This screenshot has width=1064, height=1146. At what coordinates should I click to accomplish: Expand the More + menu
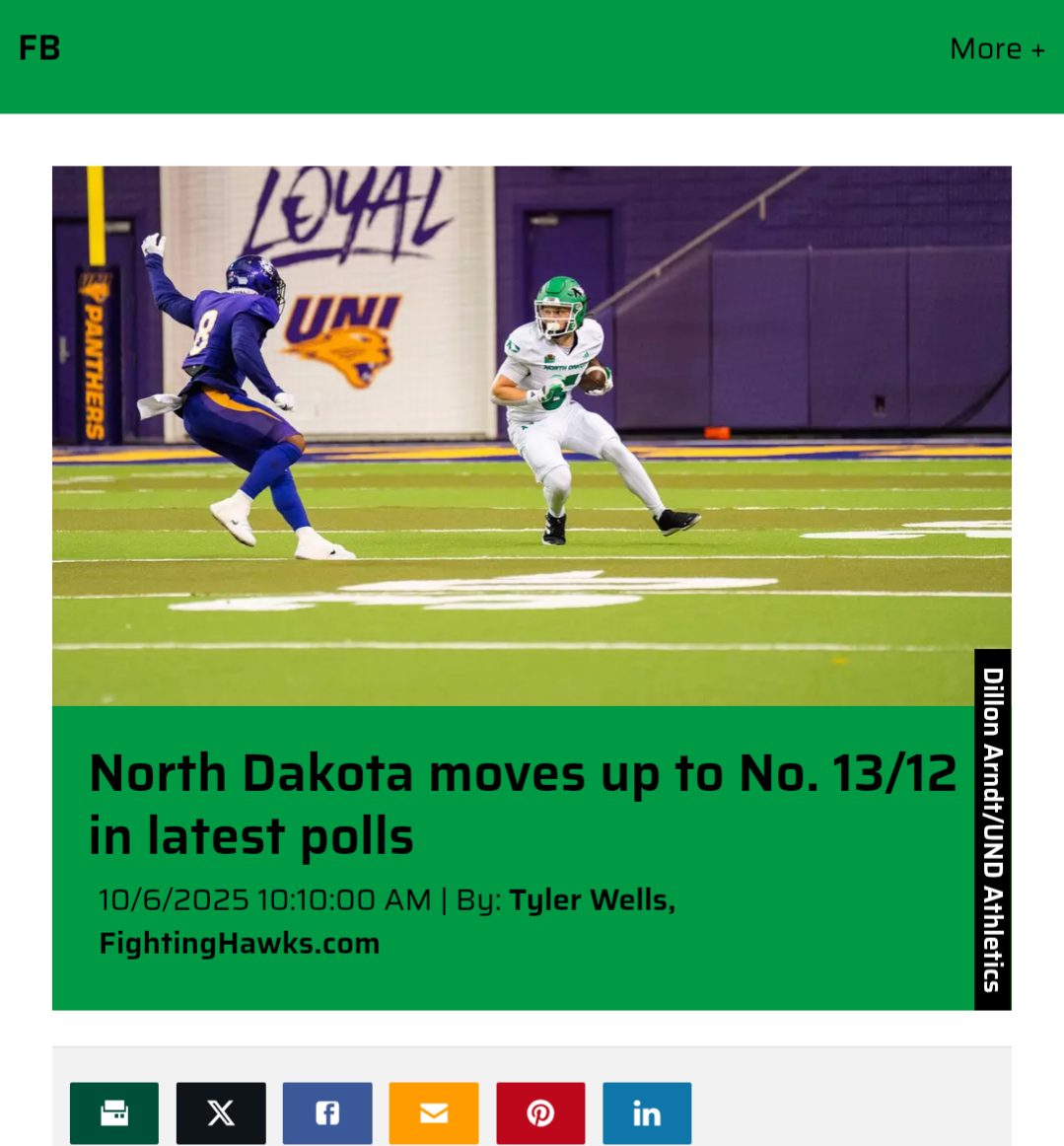tap(996, 49)
